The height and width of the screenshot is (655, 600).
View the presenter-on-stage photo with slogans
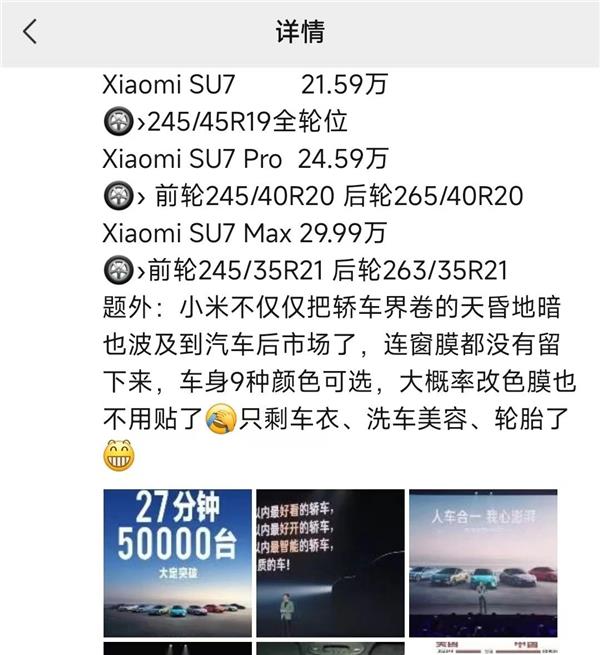coord(330,563)
